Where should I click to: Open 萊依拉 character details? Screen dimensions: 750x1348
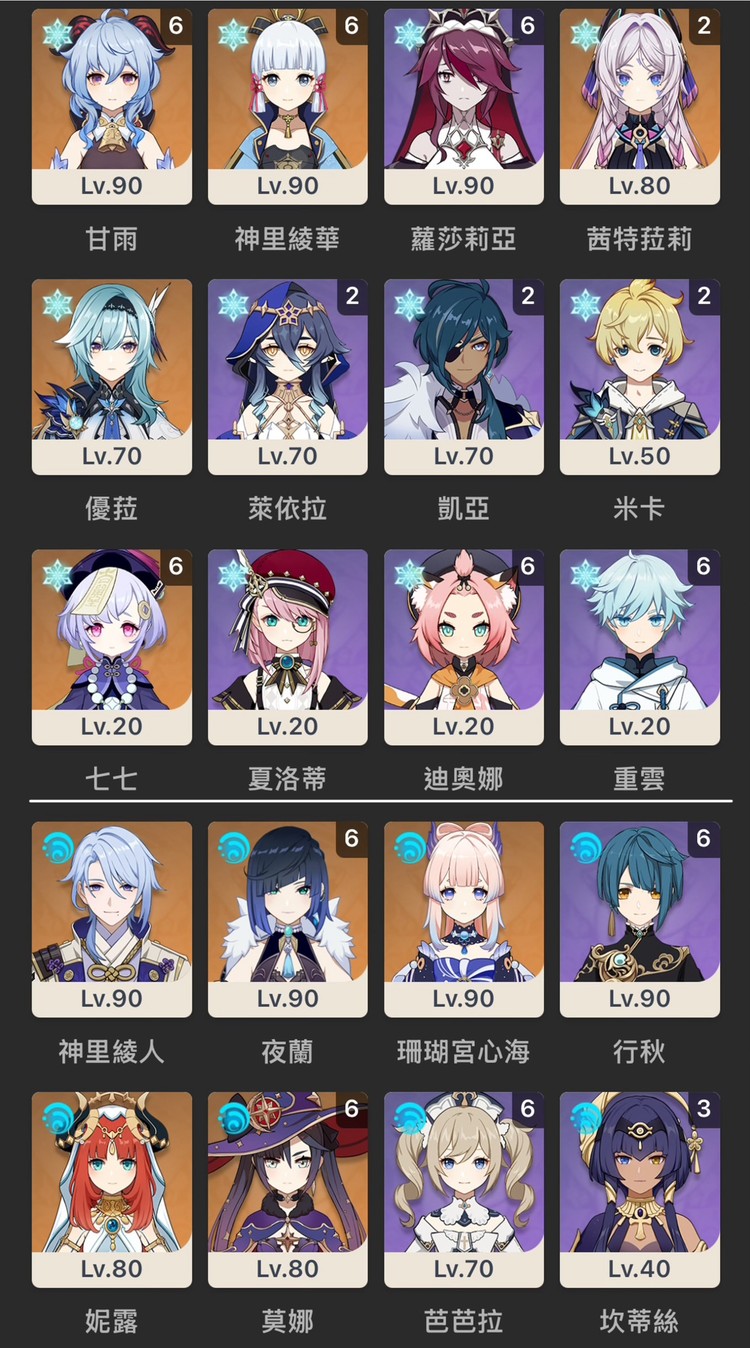click(288, 376)
